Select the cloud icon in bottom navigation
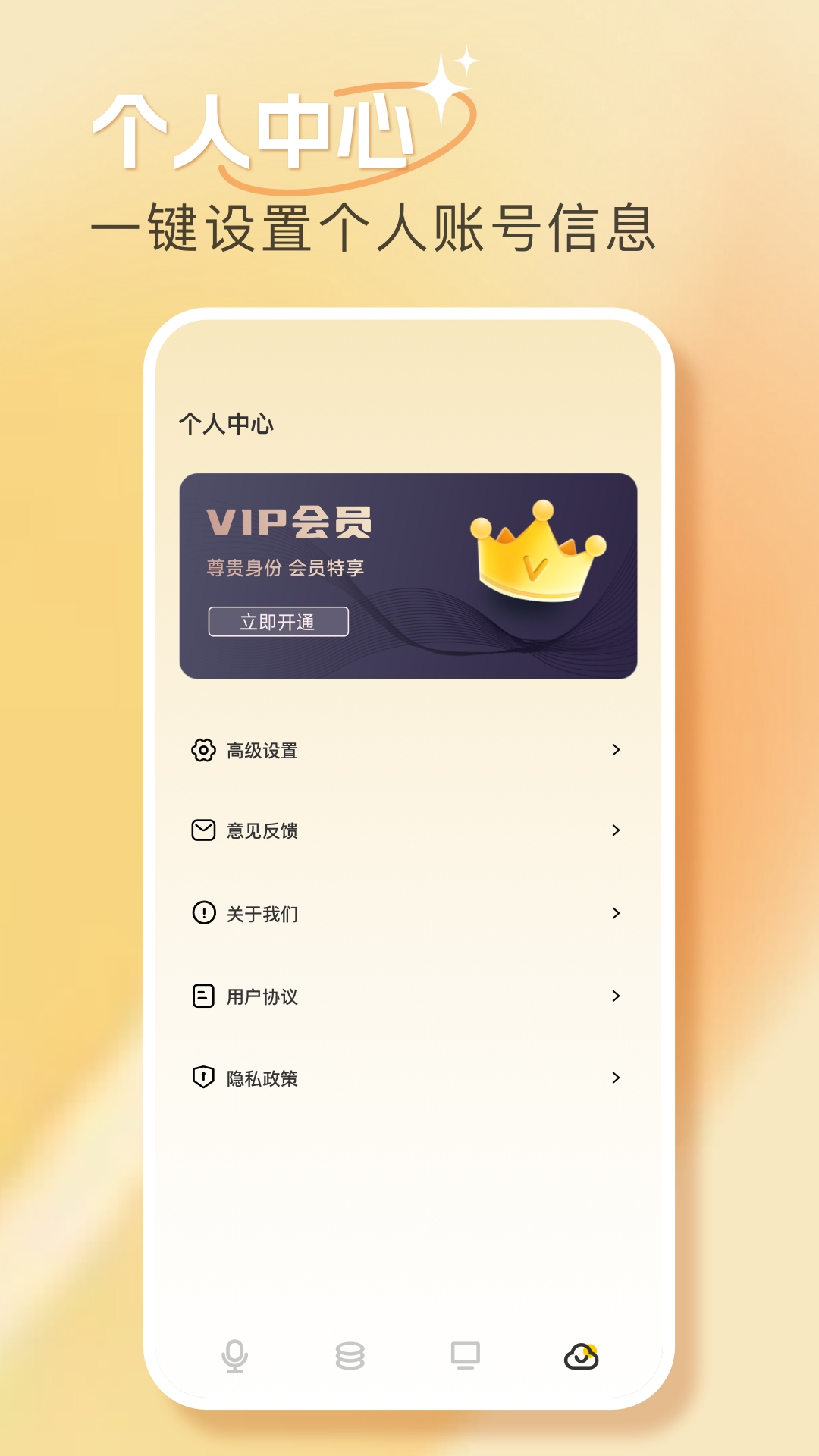 tap(581, 1357)
